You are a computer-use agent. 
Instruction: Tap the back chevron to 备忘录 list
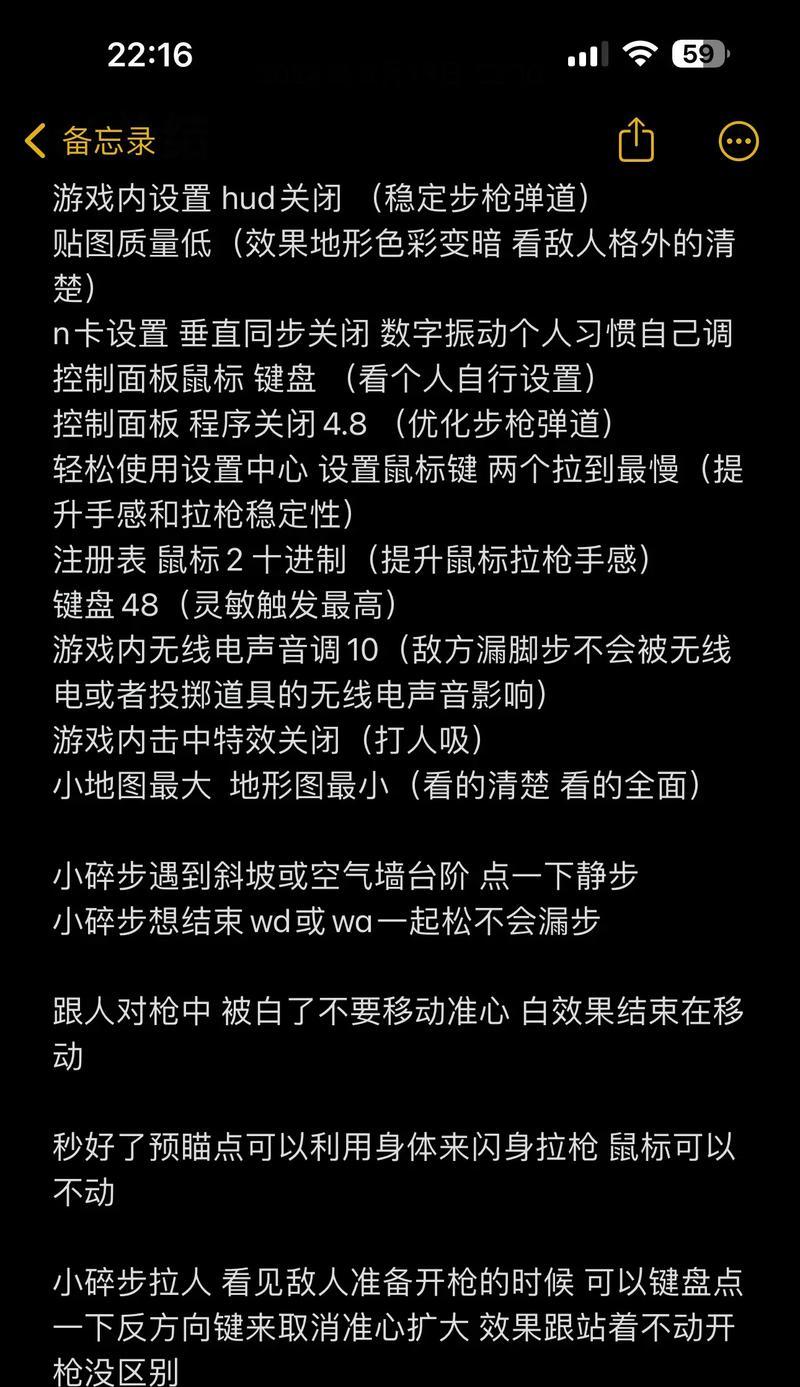click(33, 141)
